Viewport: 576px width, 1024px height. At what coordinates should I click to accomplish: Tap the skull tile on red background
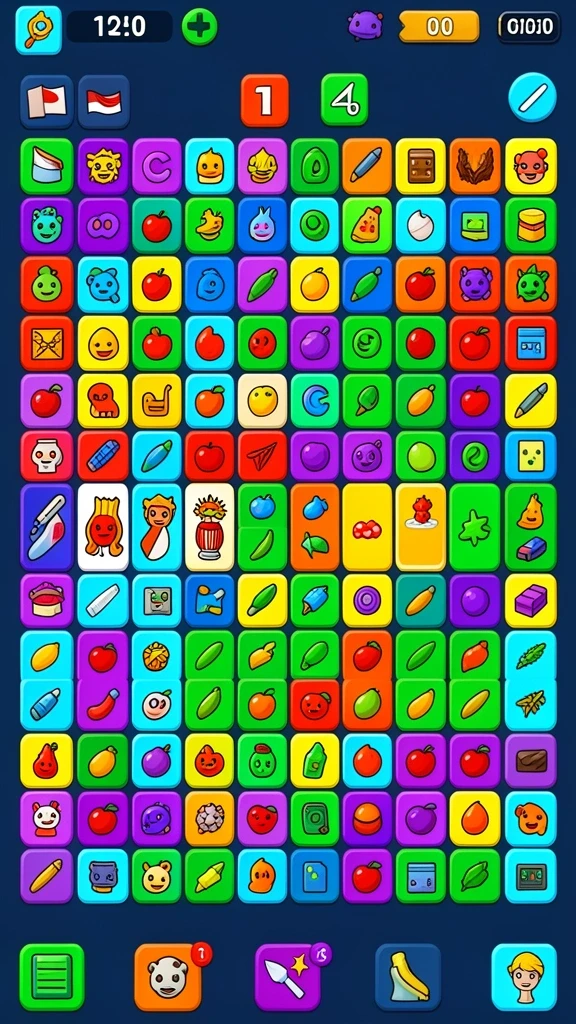coord(46,456)
